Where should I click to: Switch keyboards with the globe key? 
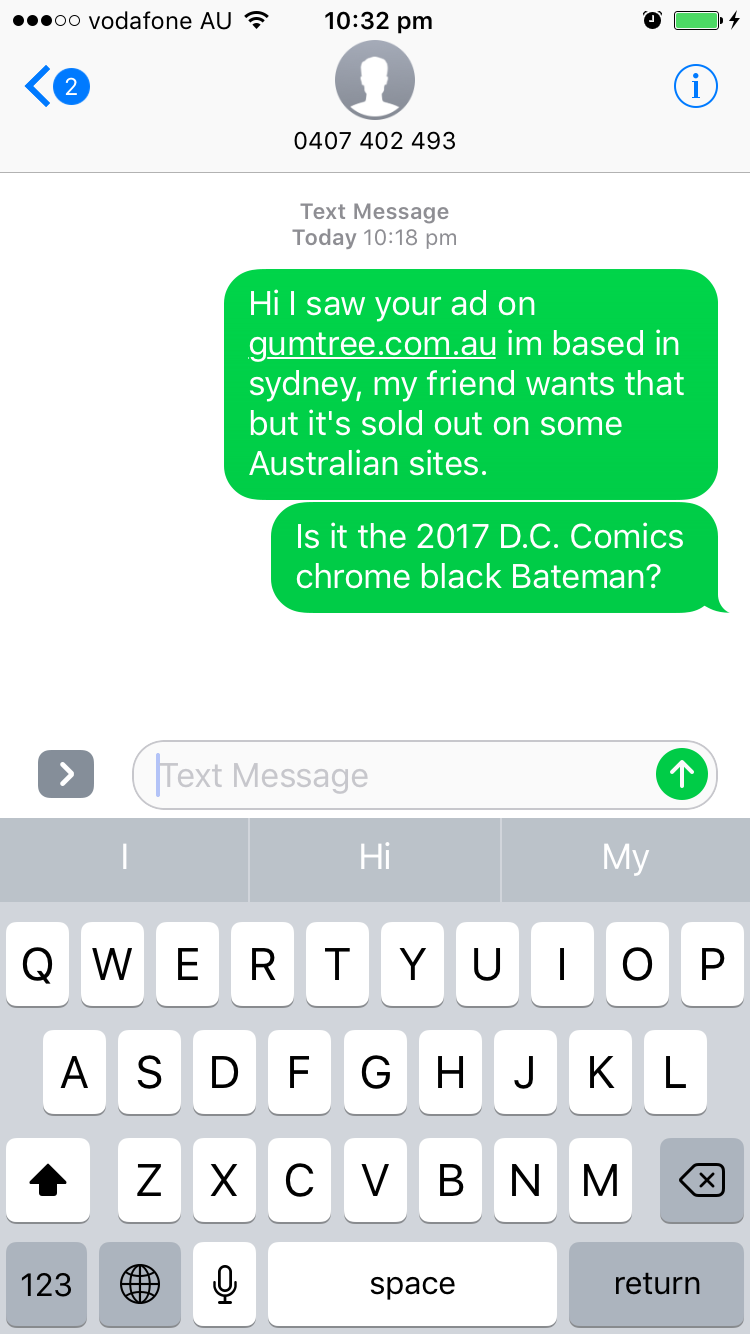pos(139,1284)
